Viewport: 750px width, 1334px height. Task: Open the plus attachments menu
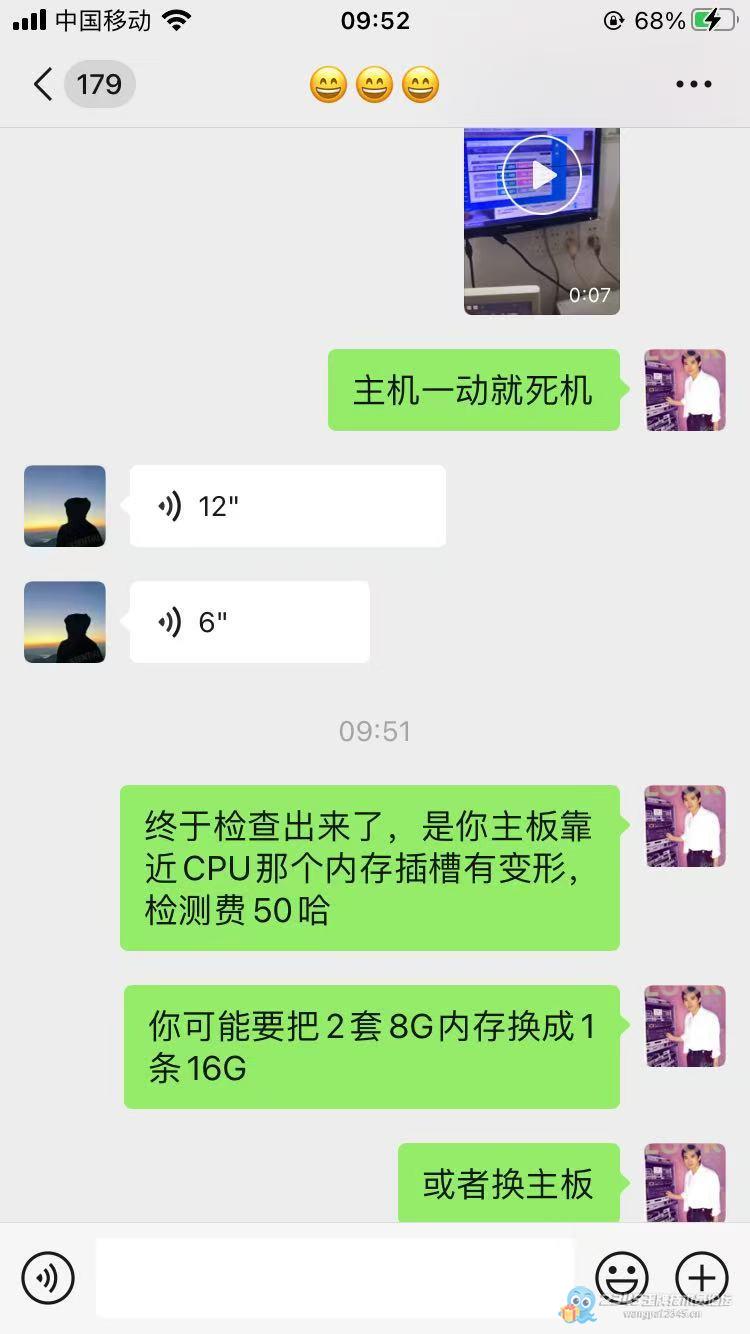pyautogui.click(x=701, y=1277)
